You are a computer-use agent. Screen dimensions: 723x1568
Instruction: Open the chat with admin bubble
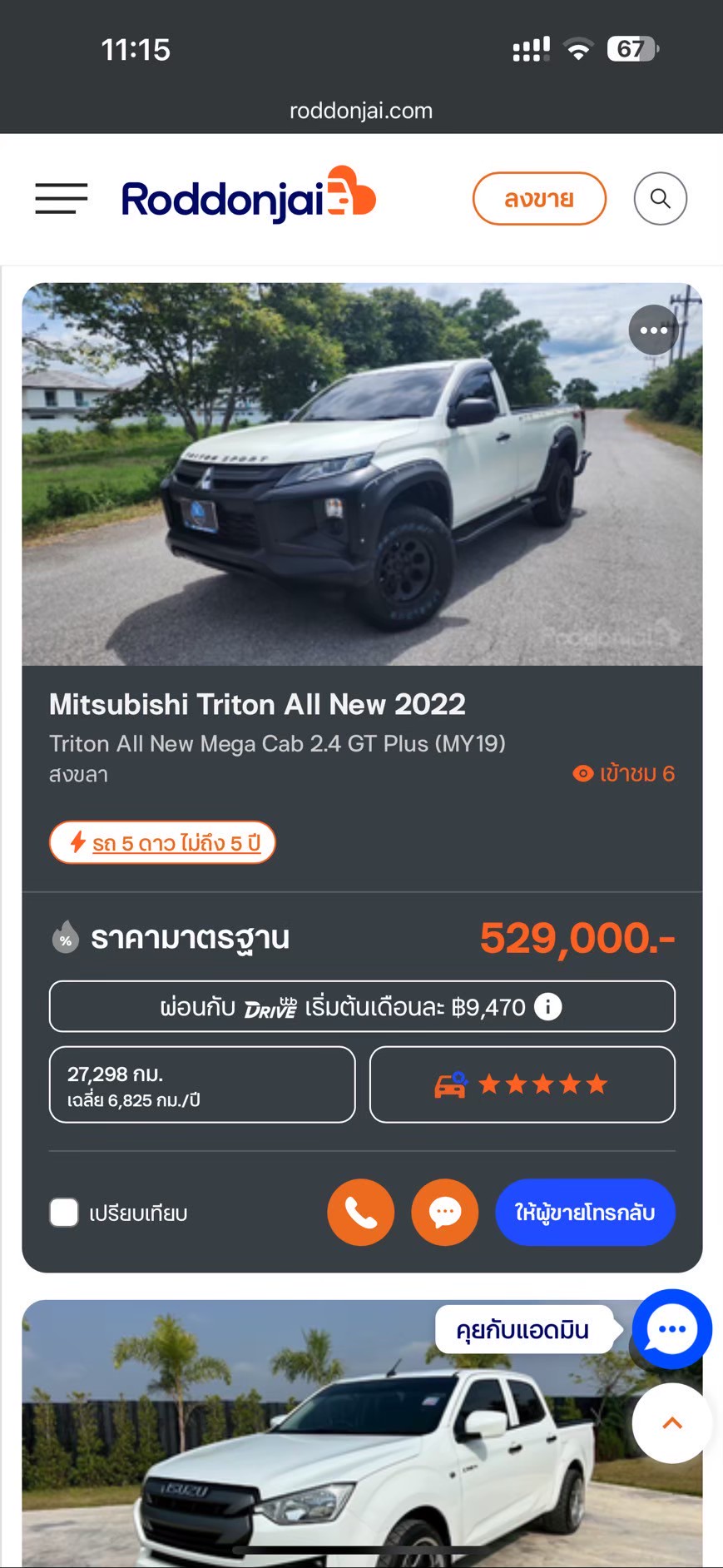(671, 1329)
